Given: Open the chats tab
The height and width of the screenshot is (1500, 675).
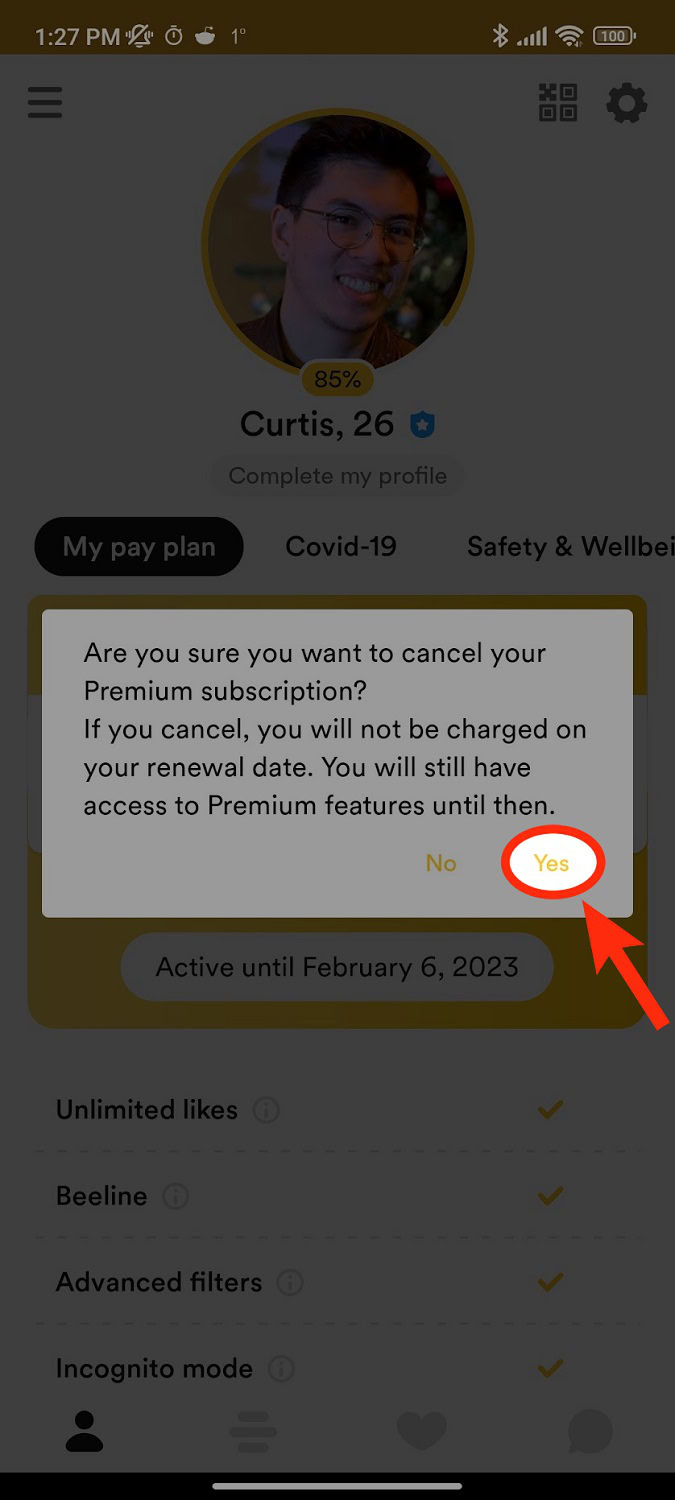Looking at the screenshot, I should click(x=590, y=1432).
